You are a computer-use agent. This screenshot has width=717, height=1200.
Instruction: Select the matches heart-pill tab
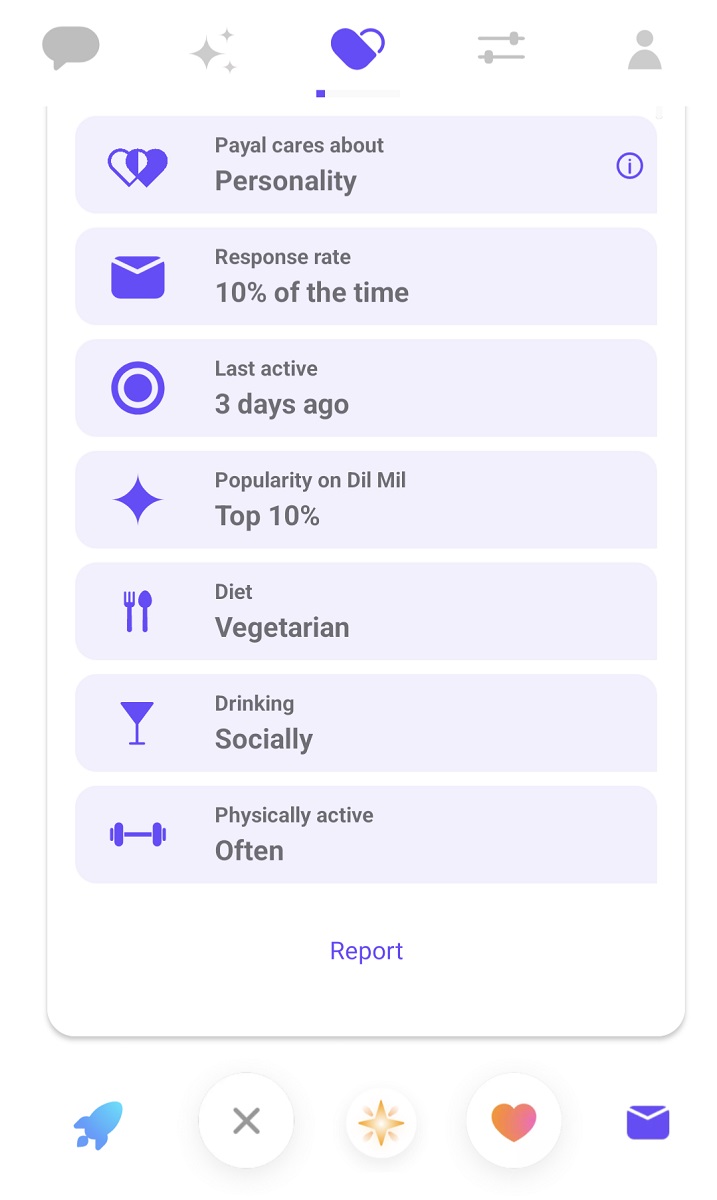(x=358, y=48)
